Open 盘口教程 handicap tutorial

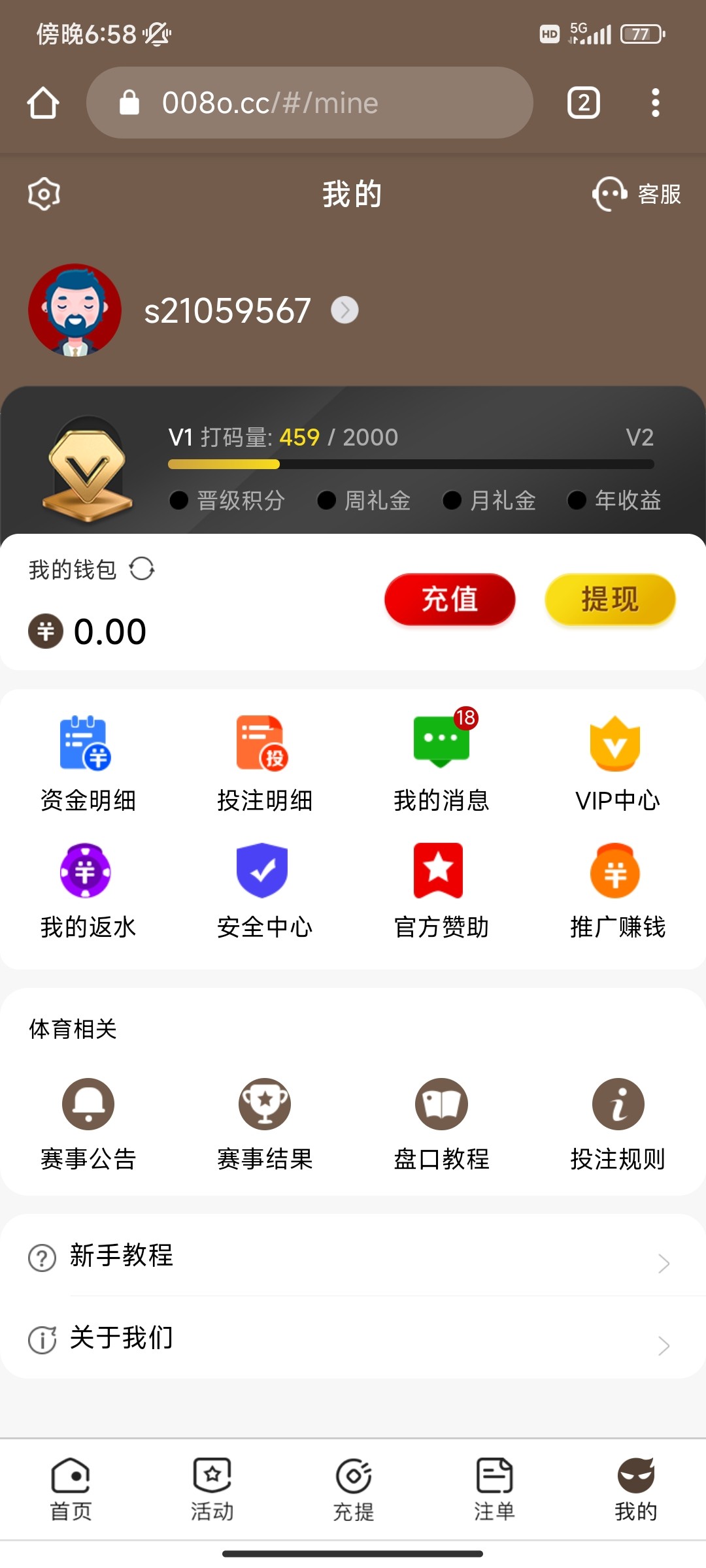pos(439,1104)
